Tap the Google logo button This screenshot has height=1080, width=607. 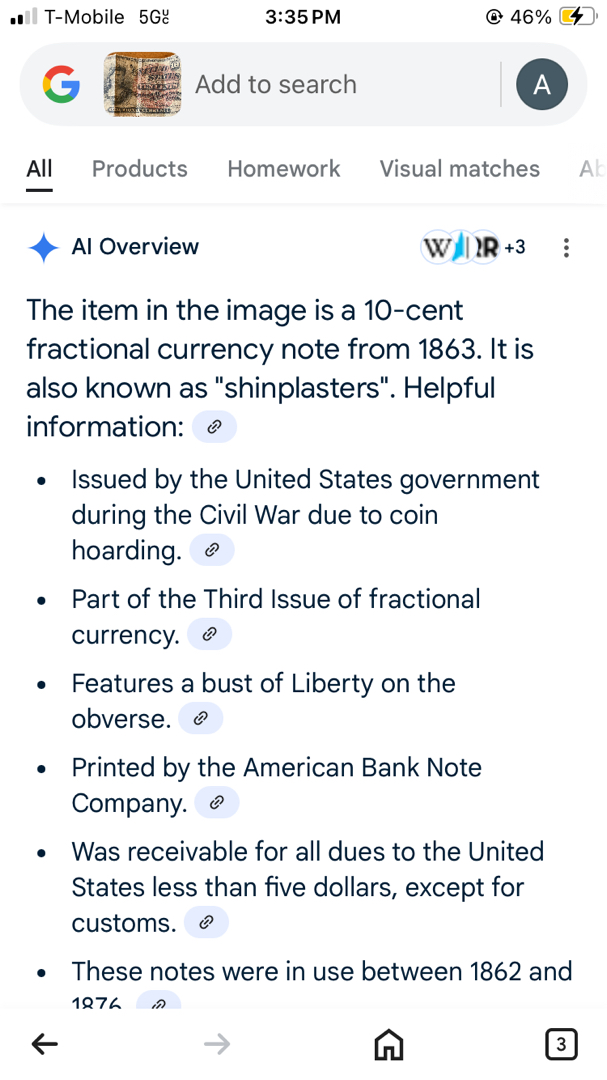pyautogui.click(x=62, y=85)
